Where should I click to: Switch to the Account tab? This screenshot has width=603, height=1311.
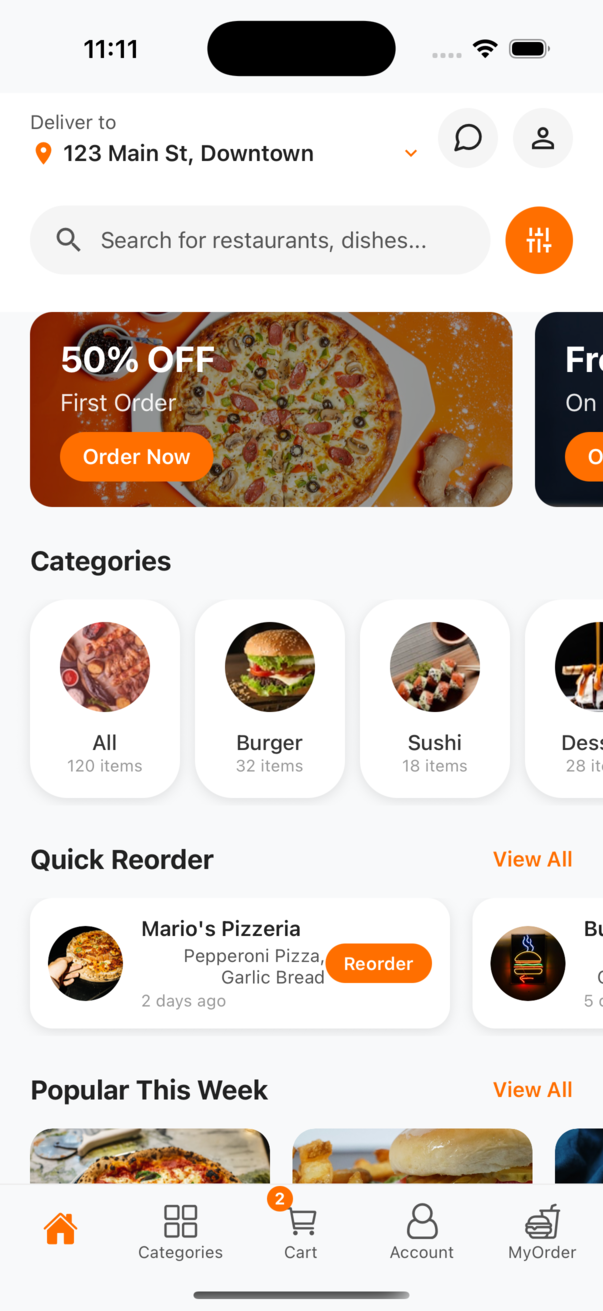(421, 1232)
